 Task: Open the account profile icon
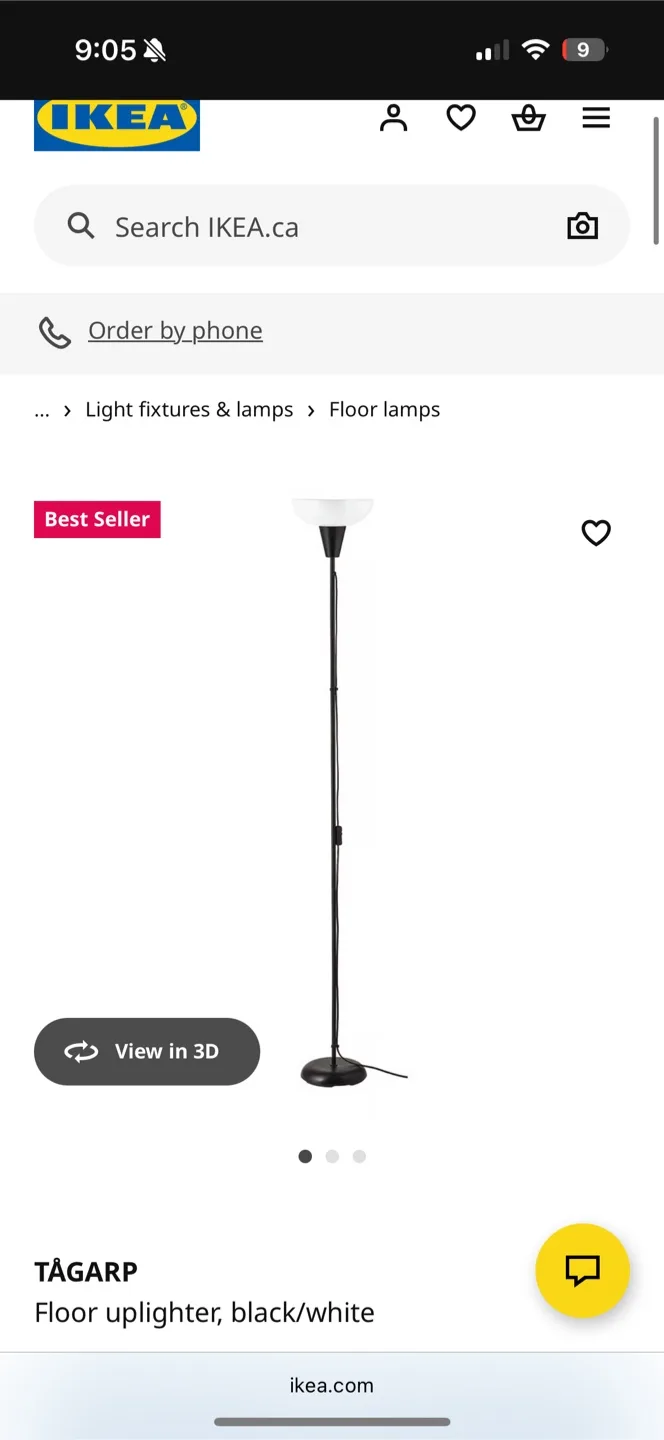(x=394, y=118)
